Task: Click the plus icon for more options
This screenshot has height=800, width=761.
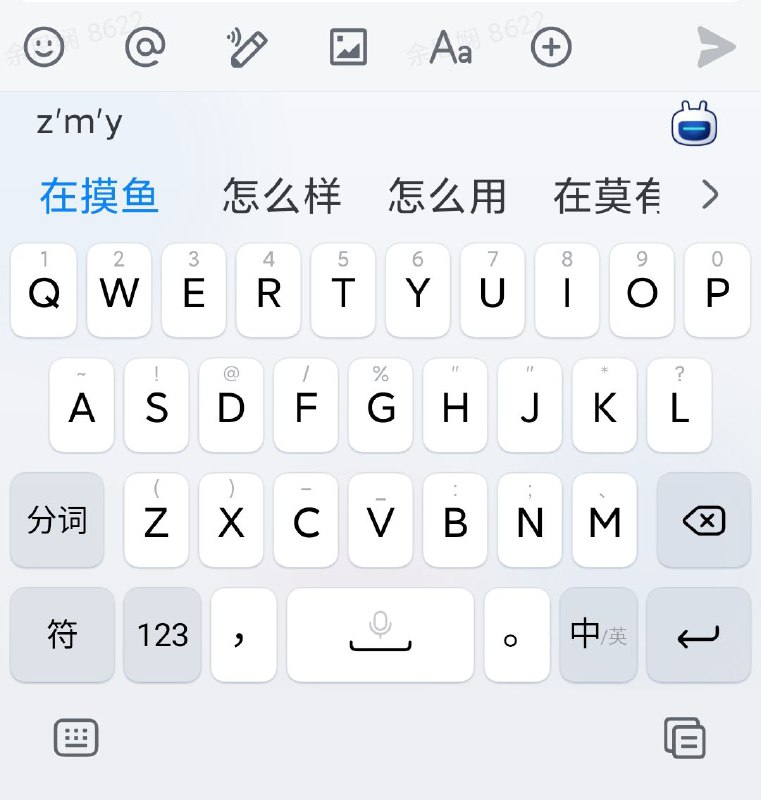Action: click(551, 46)
